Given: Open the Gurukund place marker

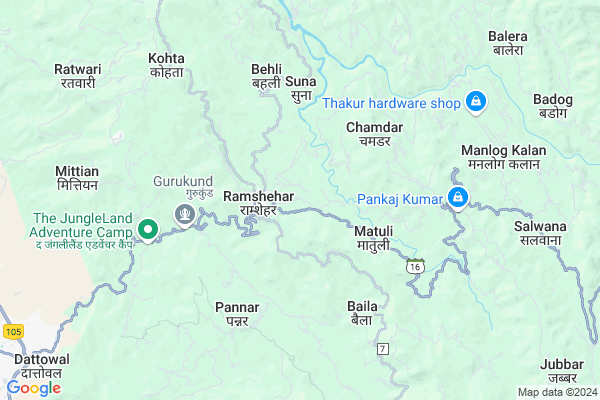Looking at the screenshot, I should click(x=185, y=212).
